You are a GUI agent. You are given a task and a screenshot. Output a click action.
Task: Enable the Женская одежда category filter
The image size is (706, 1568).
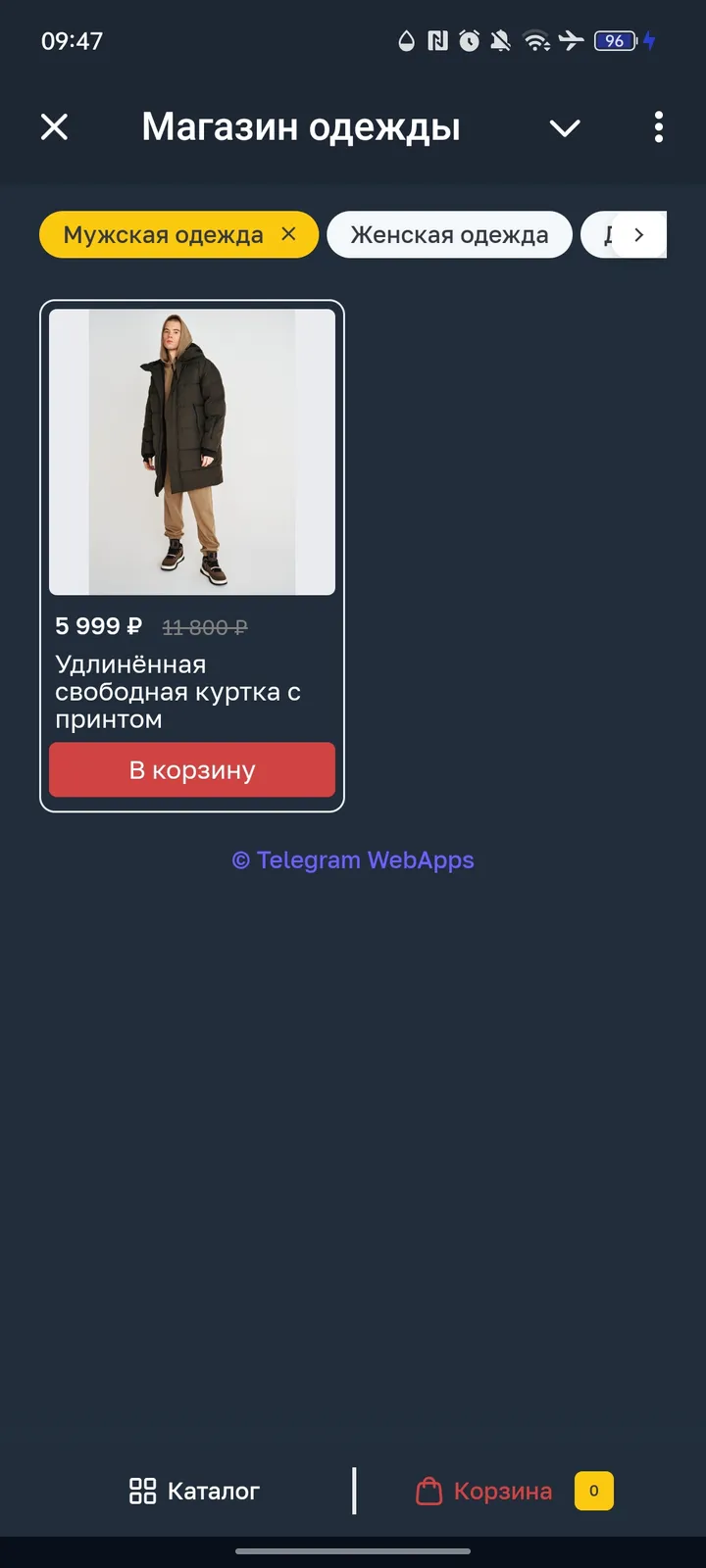[449, 234]
